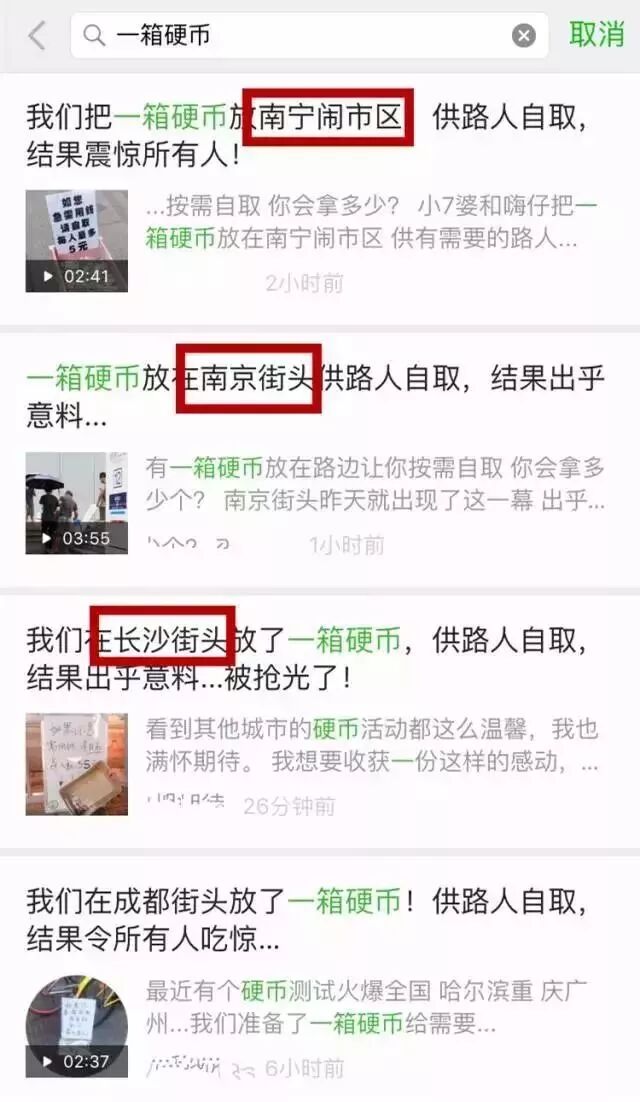
Task: Play the 03:55 video thumbnail
Action: [x=77, y=503]
